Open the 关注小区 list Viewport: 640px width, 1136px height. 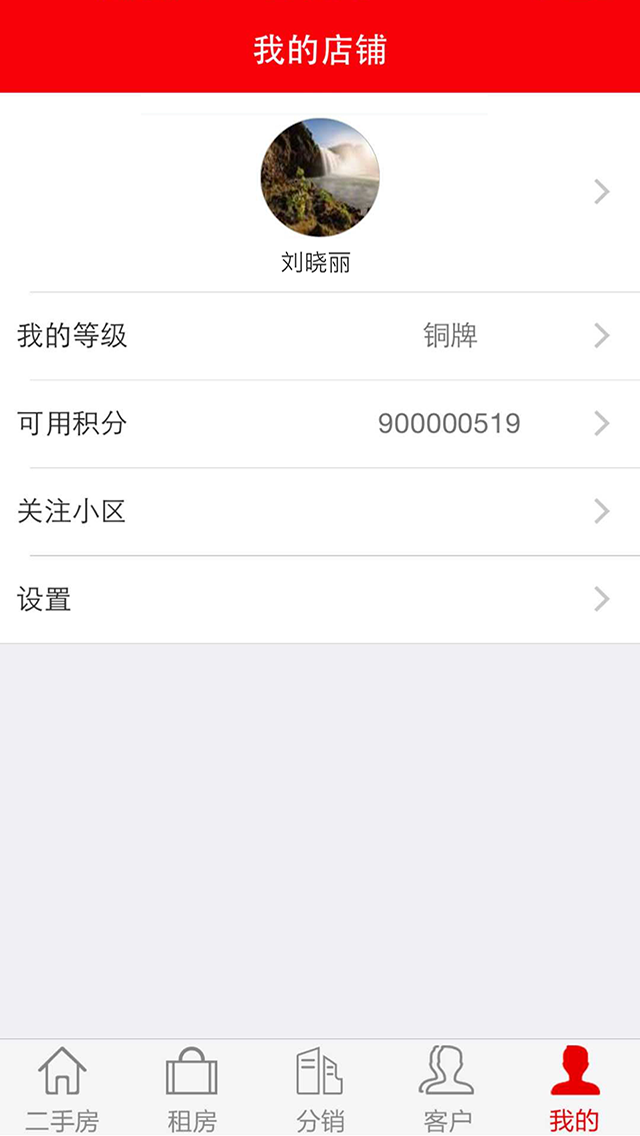[320, 512]
